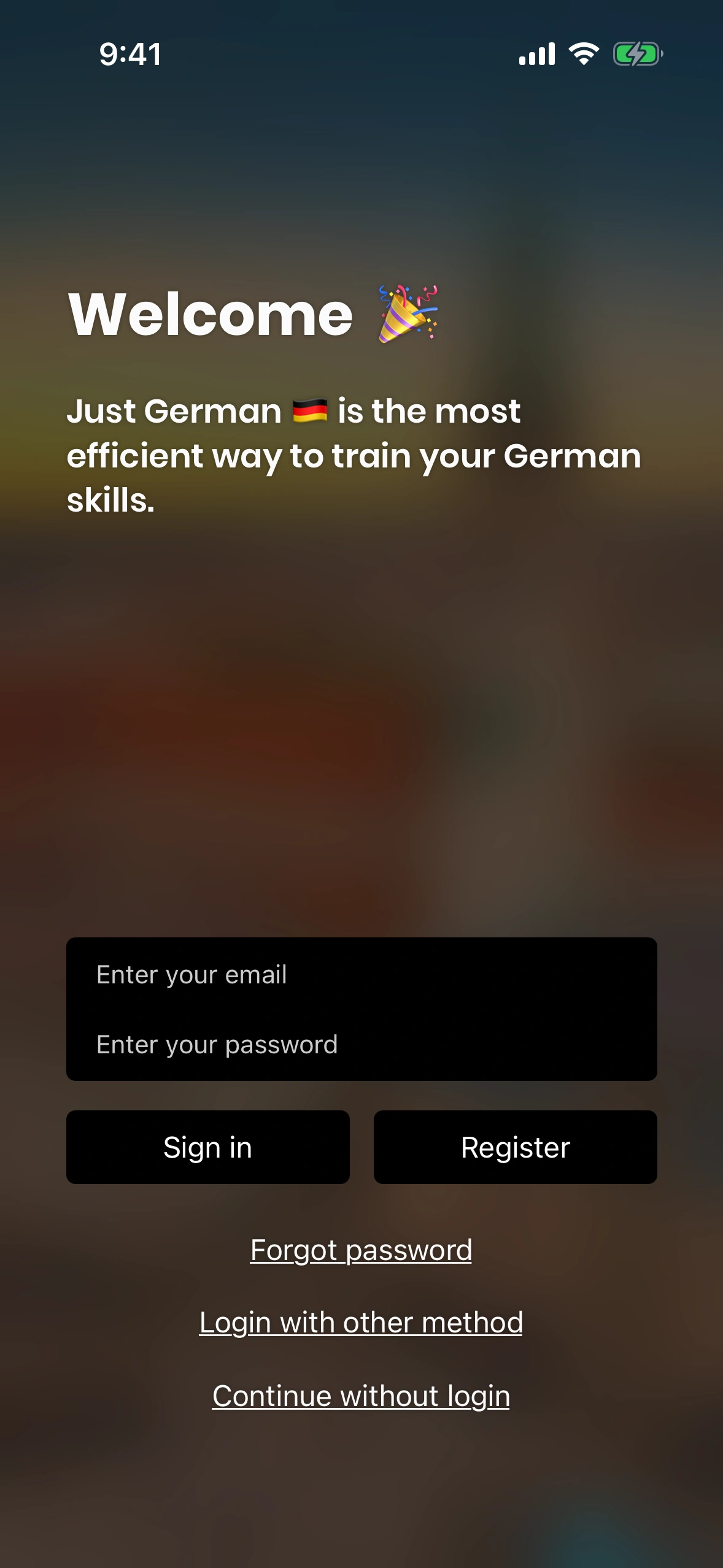Open the Register option
The image size is (723, 1568).
tap(515, 1147)
